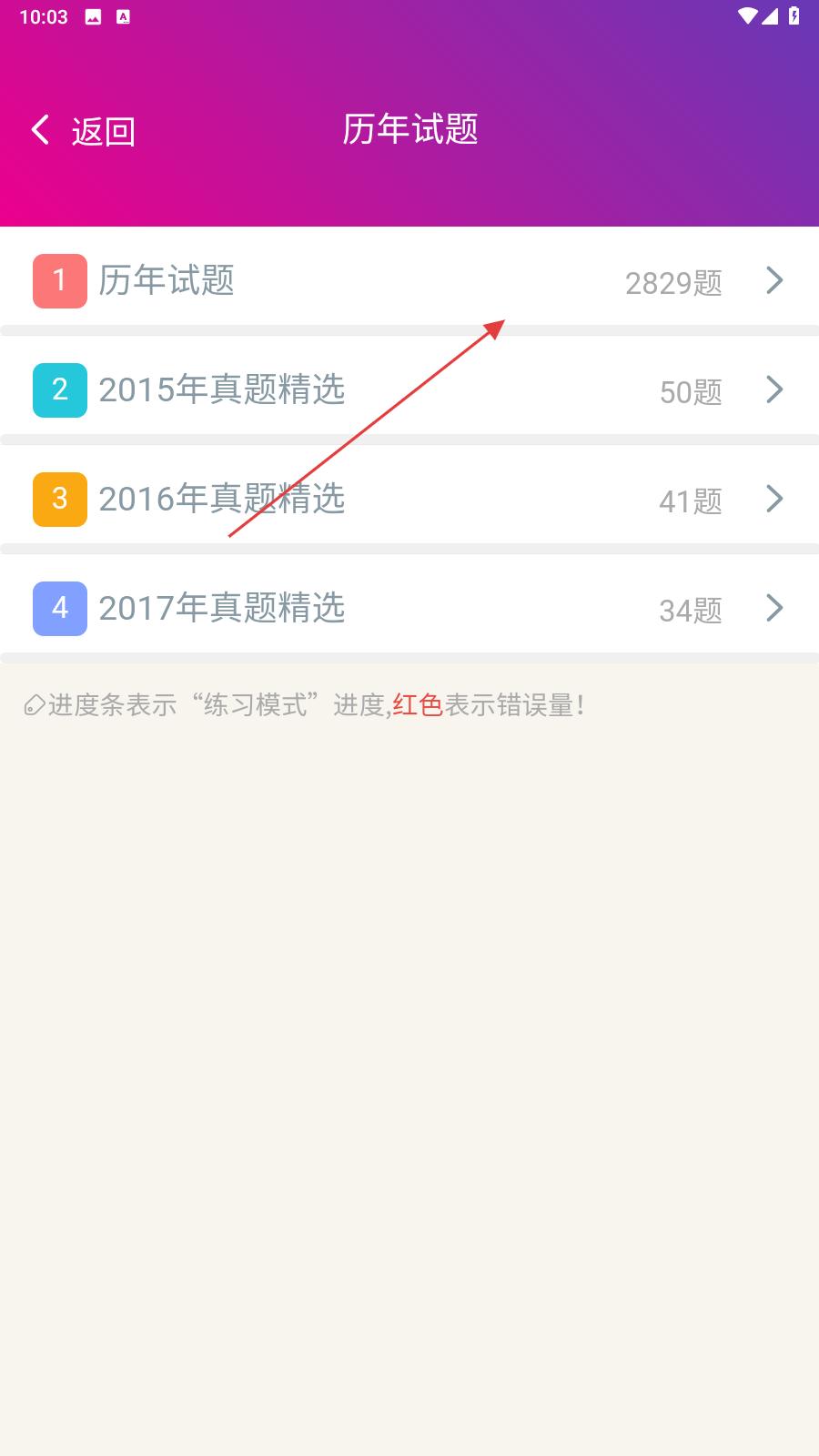Go back with the 返回 button
This screenshot has width=819, height=1456.
point(83,131)
